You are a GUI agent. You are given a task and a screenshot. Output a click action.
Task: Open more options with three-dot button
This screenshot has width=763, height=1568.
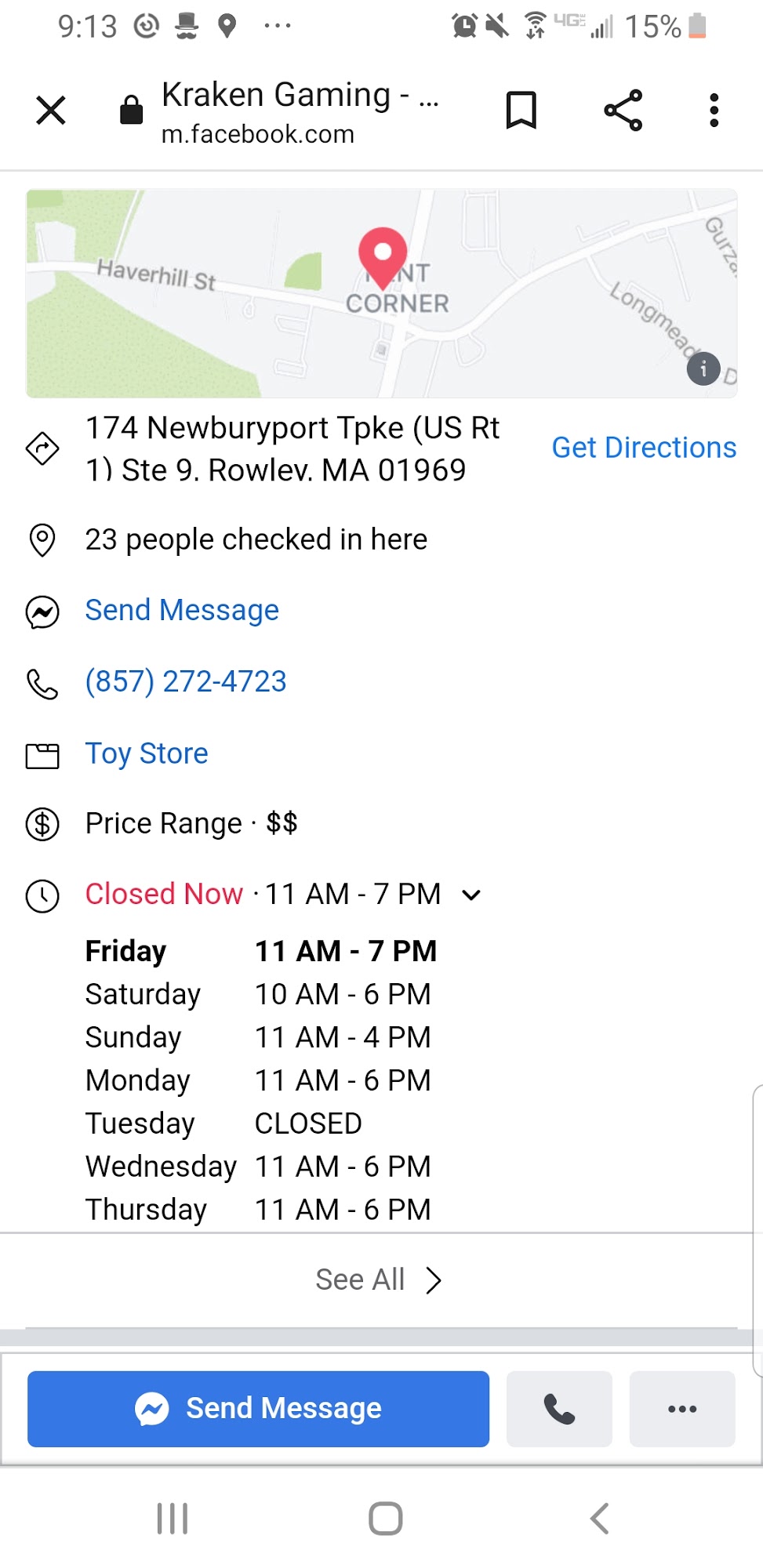[682, 1409]
